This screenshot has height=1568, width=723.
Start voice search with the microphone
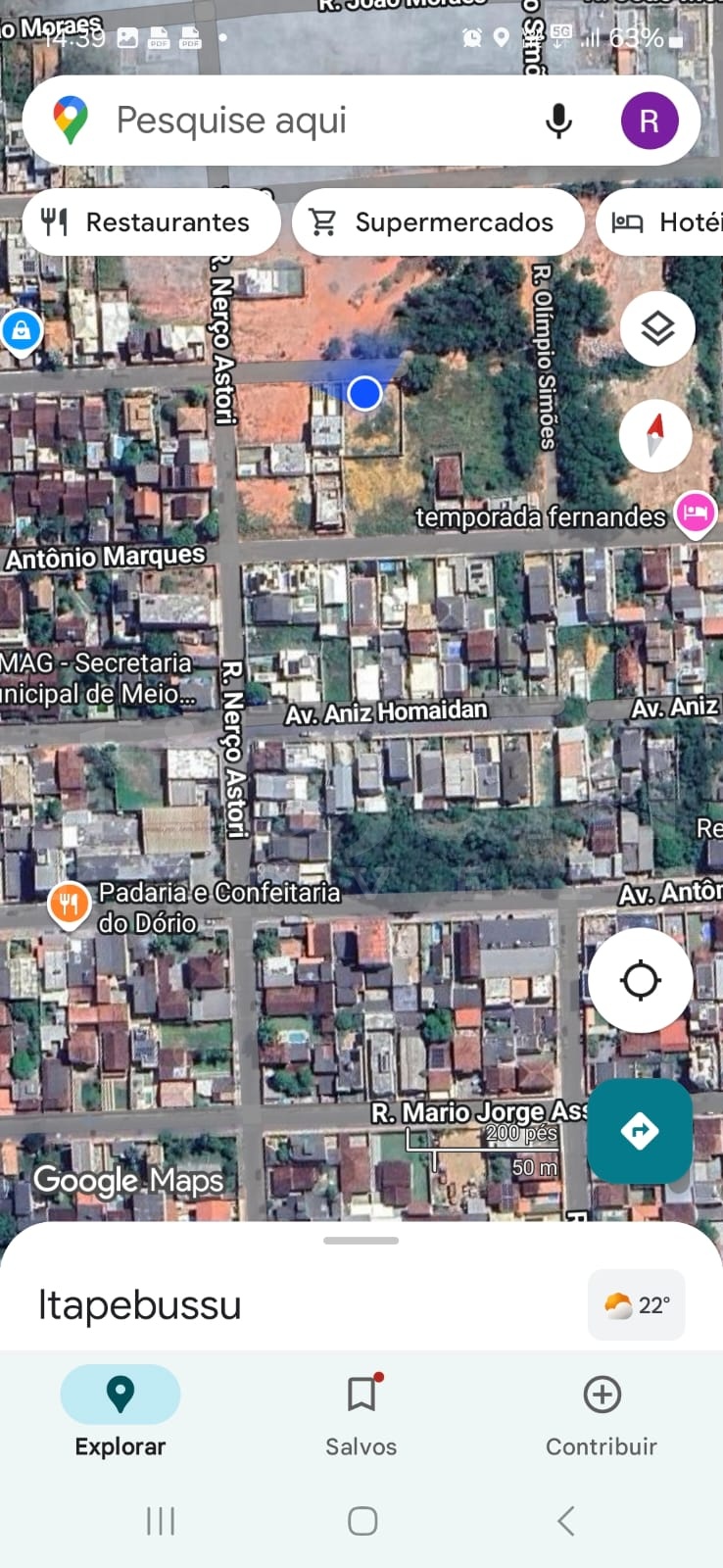(558, 121)
